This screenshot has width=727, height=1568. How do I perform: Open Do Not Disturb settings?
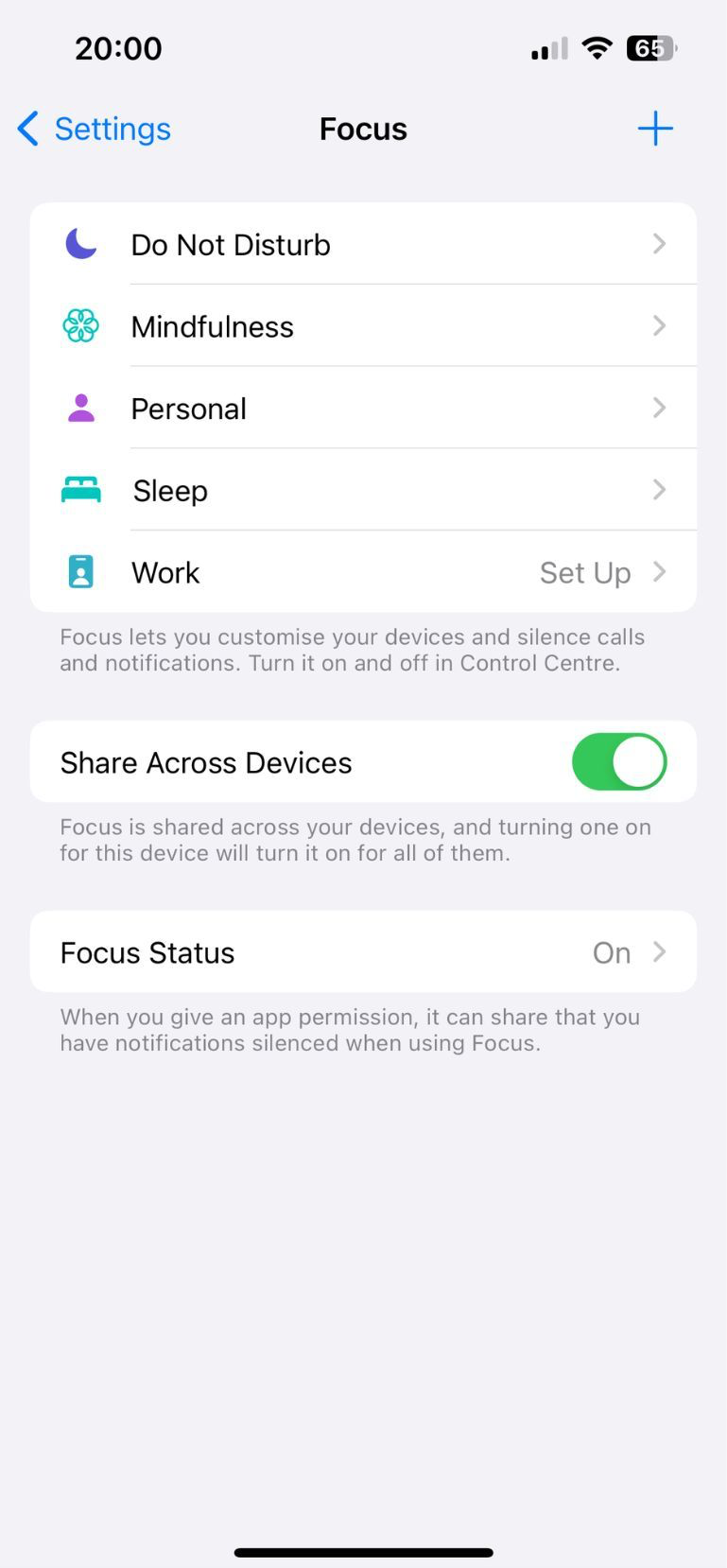click(363, 244)
